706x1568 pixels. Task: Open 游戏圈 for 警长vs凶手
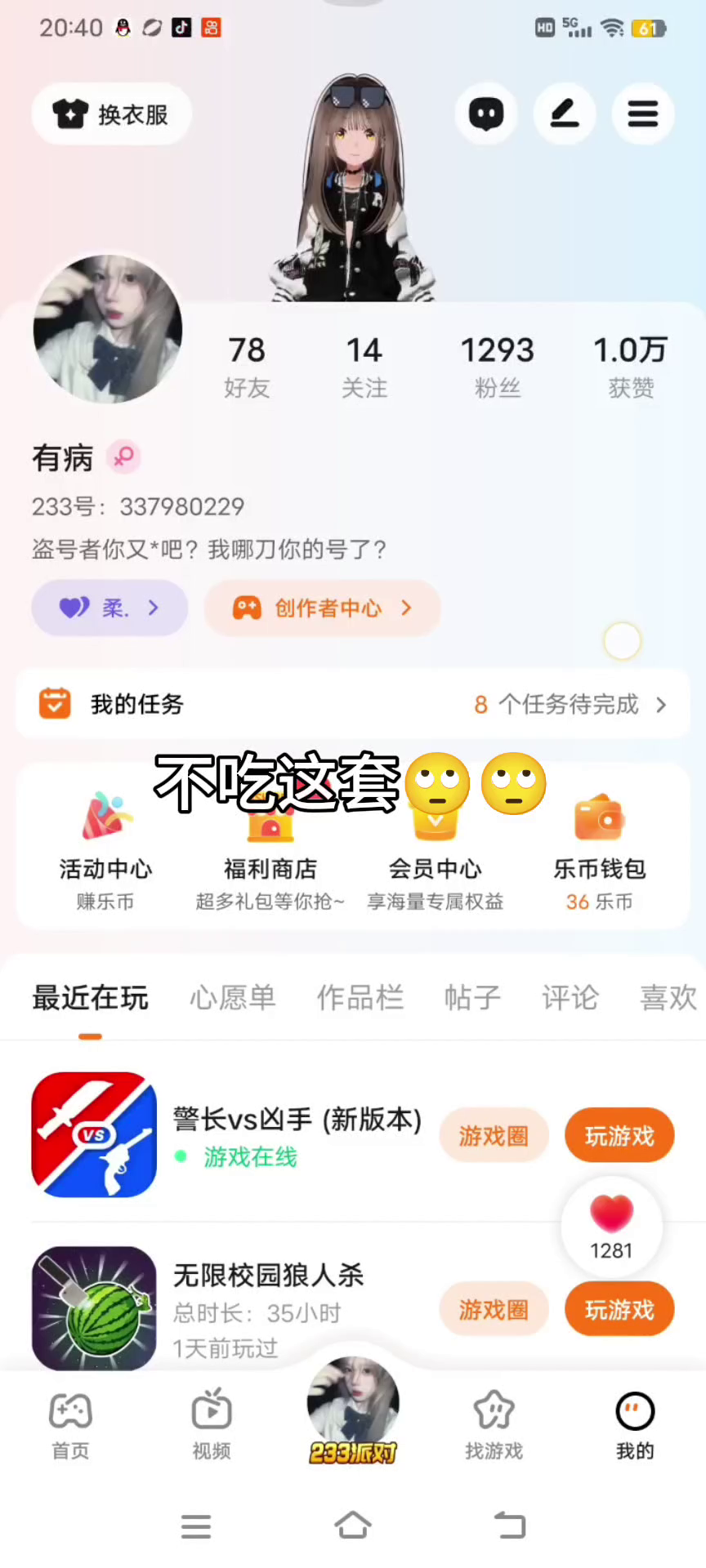point(494,1135)
